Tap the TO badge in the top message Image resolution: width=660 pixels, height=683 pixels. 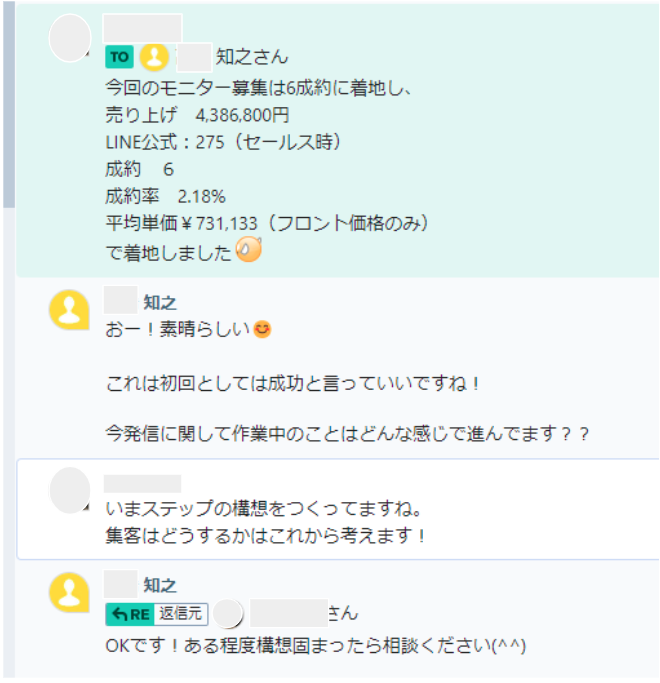119,57
